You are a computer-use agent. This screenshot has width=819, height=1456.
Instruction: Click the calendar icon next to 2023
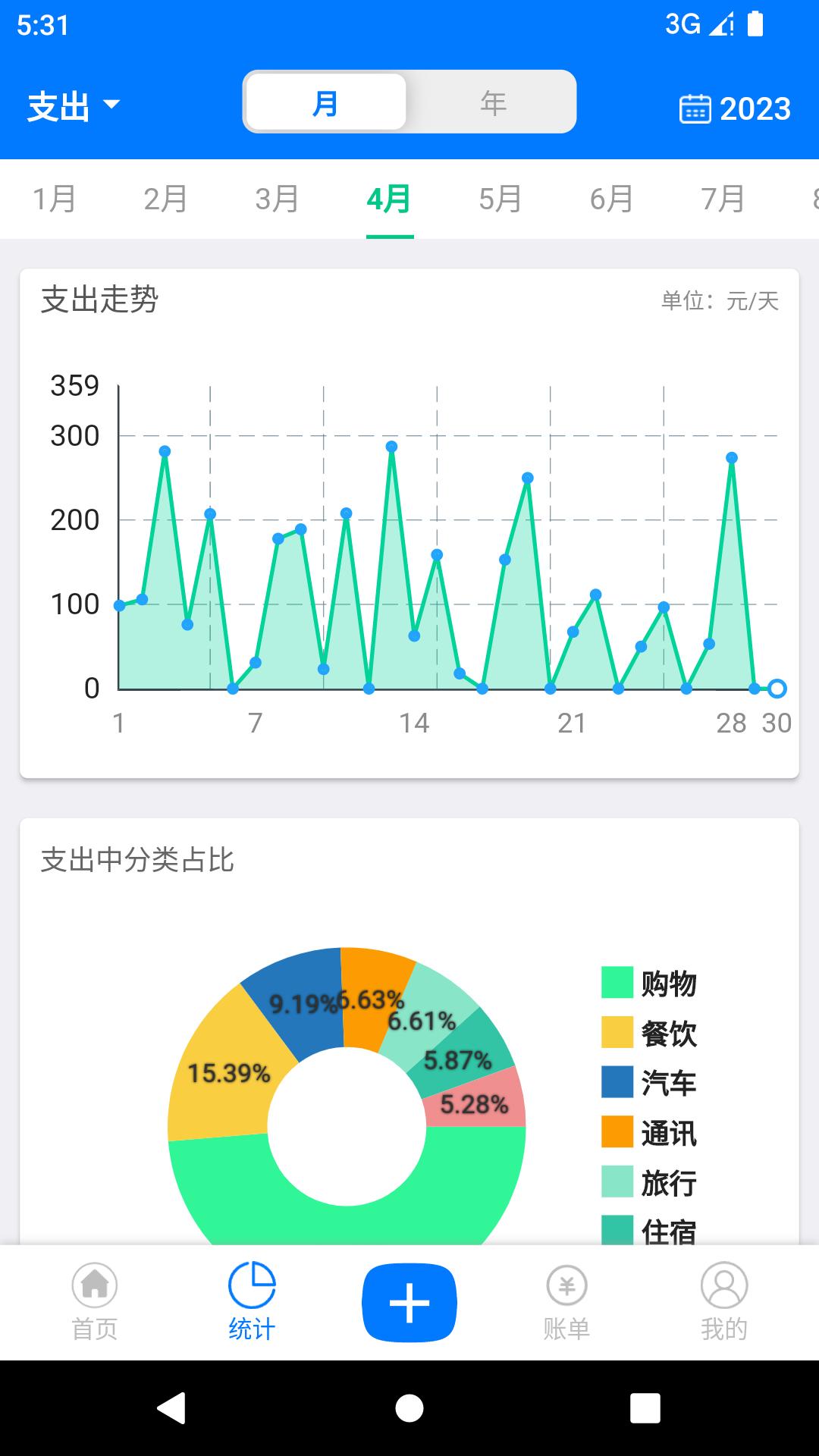[x=695, y=108]
